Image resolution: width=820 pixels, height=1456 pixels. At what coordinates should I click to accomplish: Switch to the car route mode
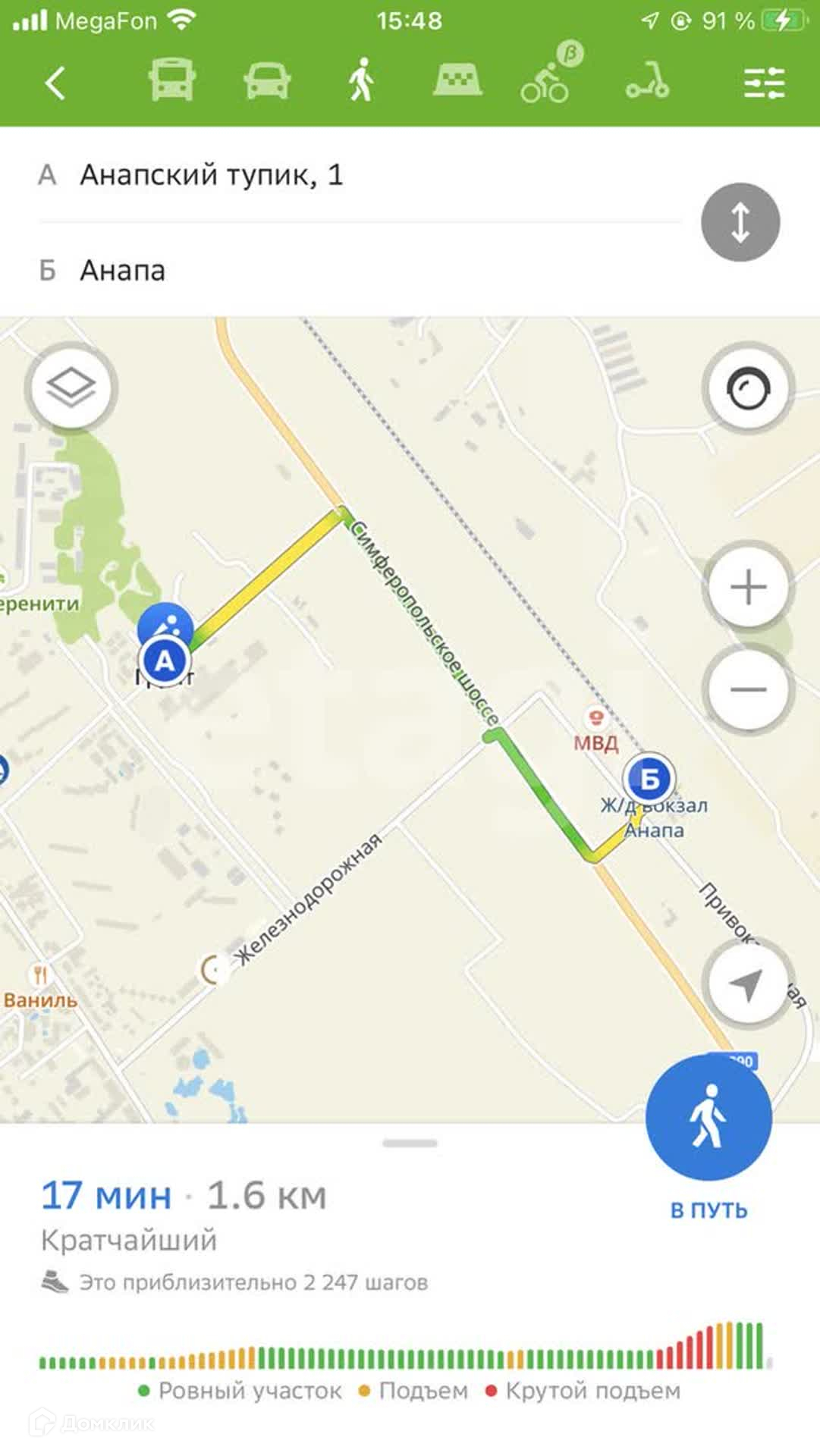click(x=267, y=81)
